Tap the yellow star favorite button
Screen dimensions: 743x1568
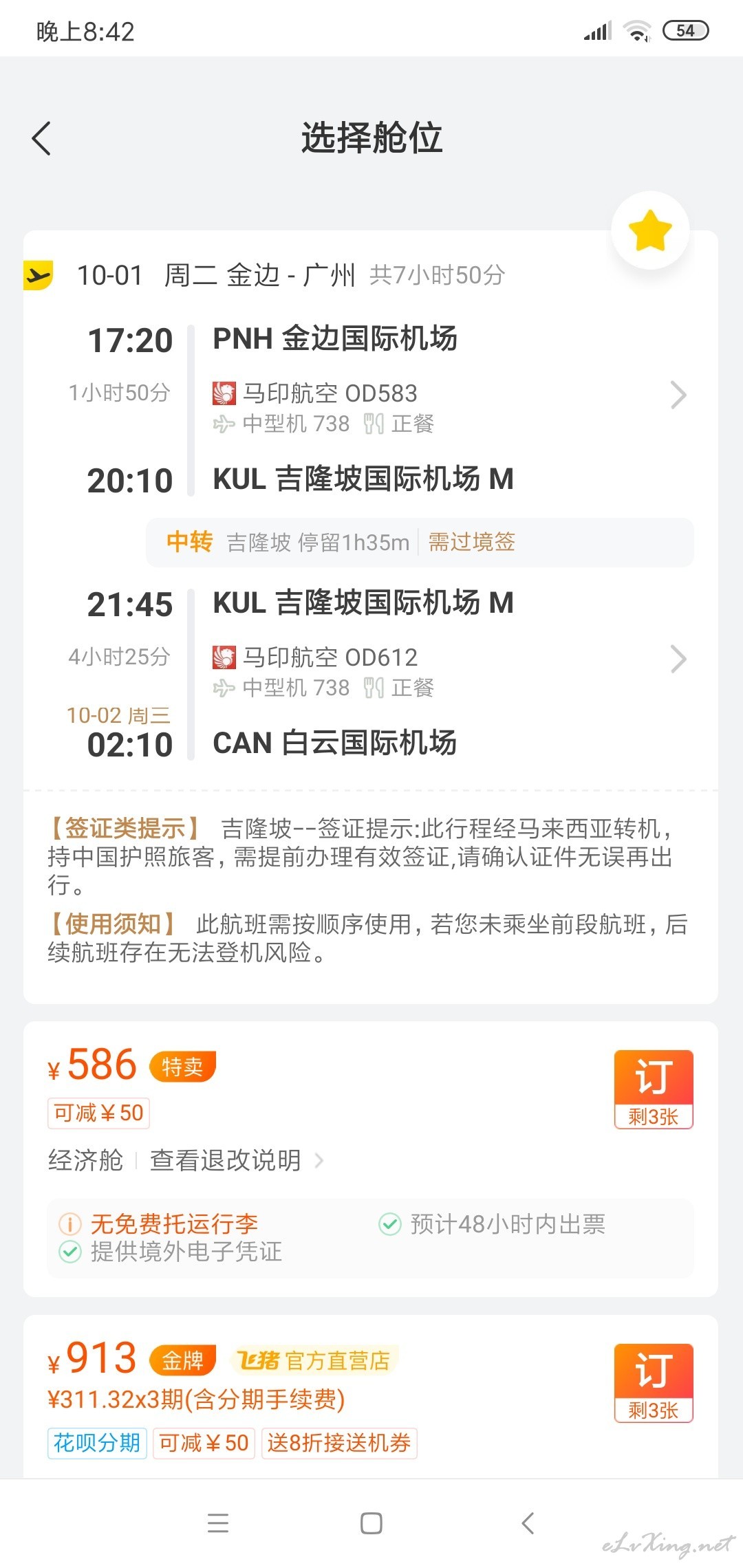click(650, 230)
